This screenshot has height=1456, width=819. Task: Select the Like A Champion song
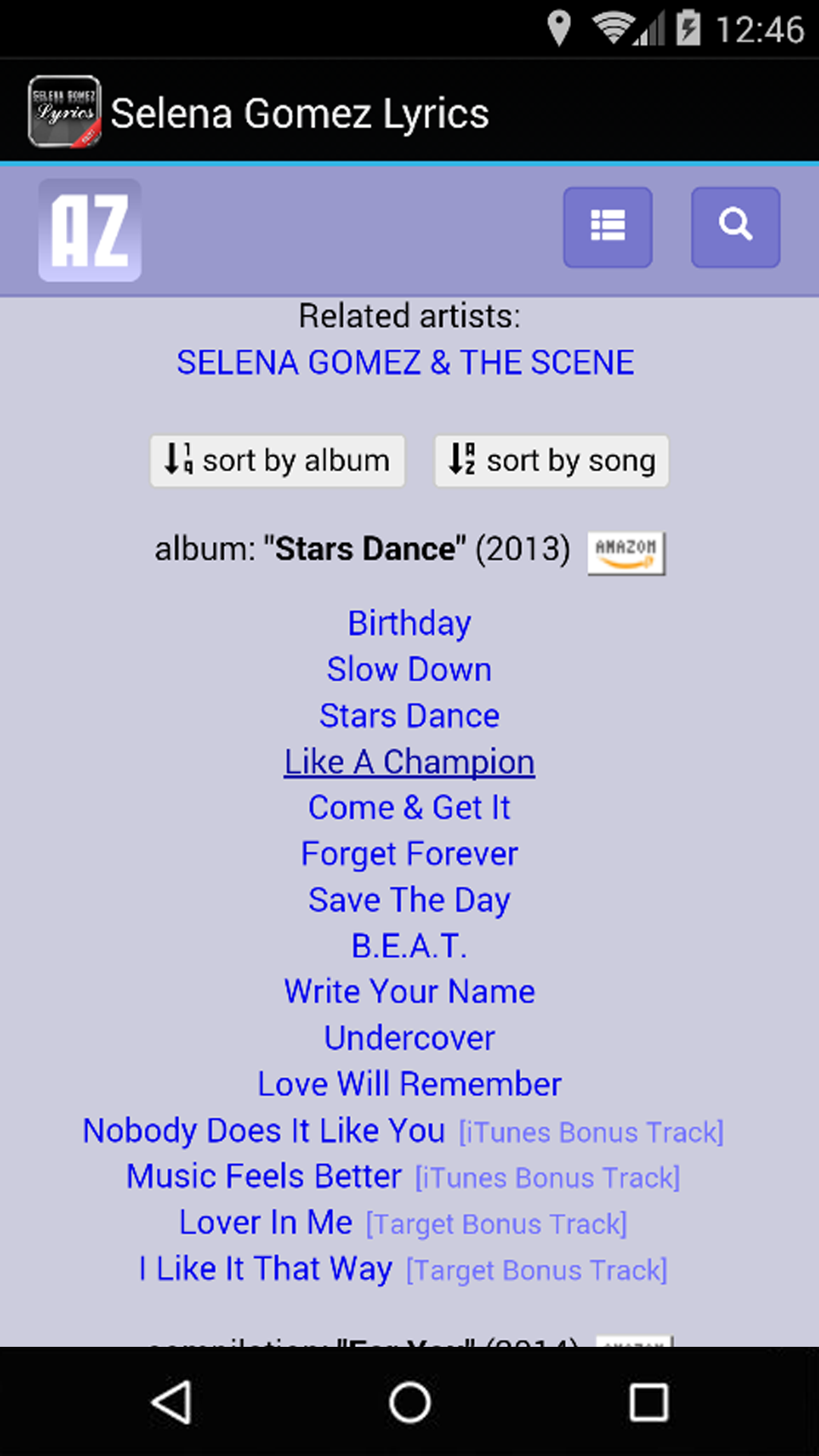point(409,762)
